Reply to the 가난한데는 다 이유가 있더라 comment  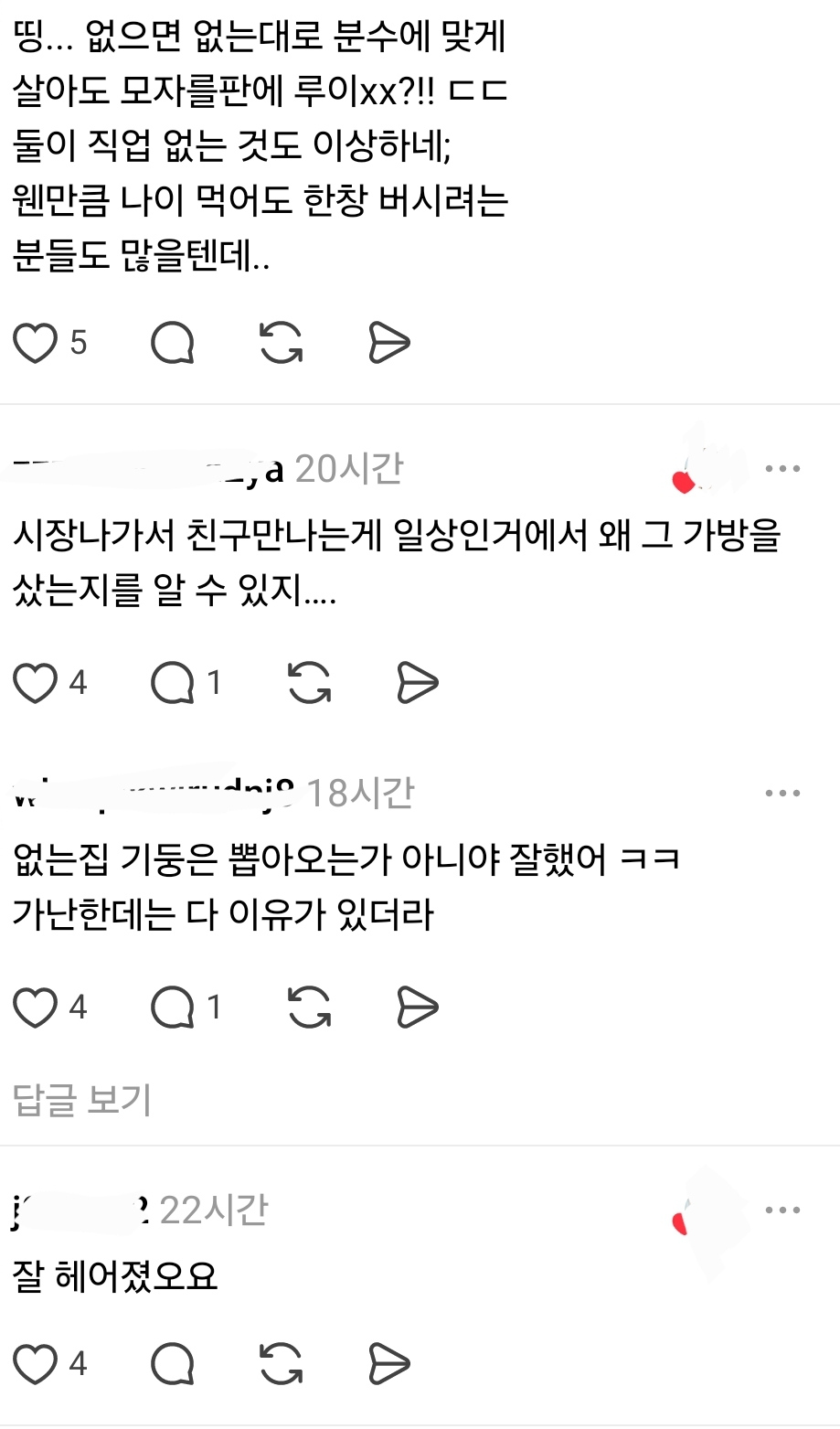[x=172, y=1008]
